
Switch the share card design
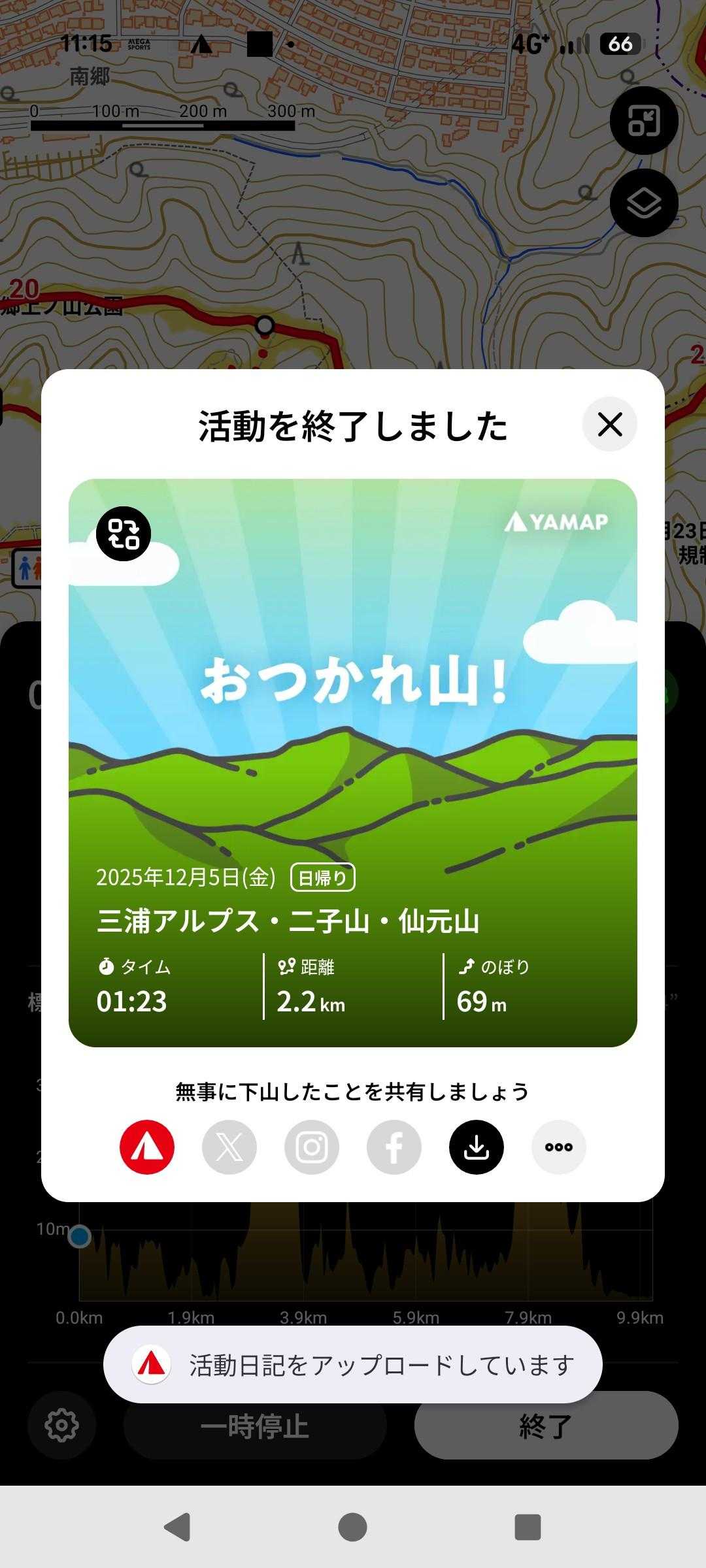pos(124,534)
